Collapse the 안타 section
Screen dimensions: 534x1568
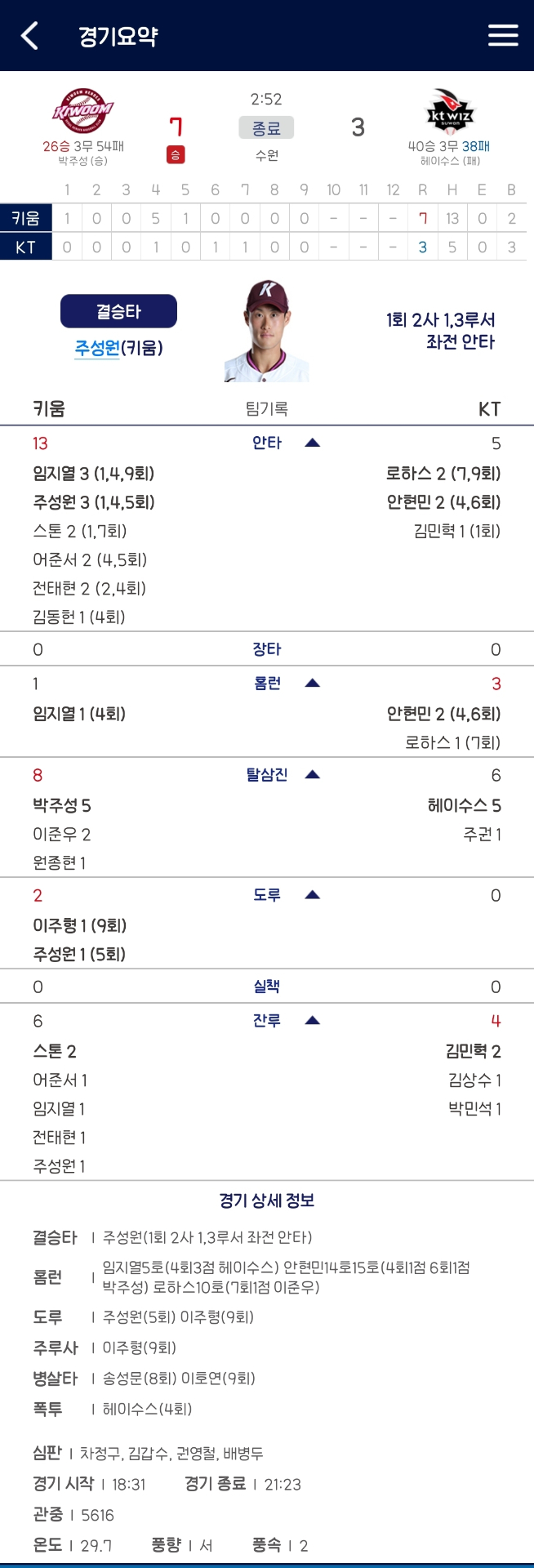[312, 443]
